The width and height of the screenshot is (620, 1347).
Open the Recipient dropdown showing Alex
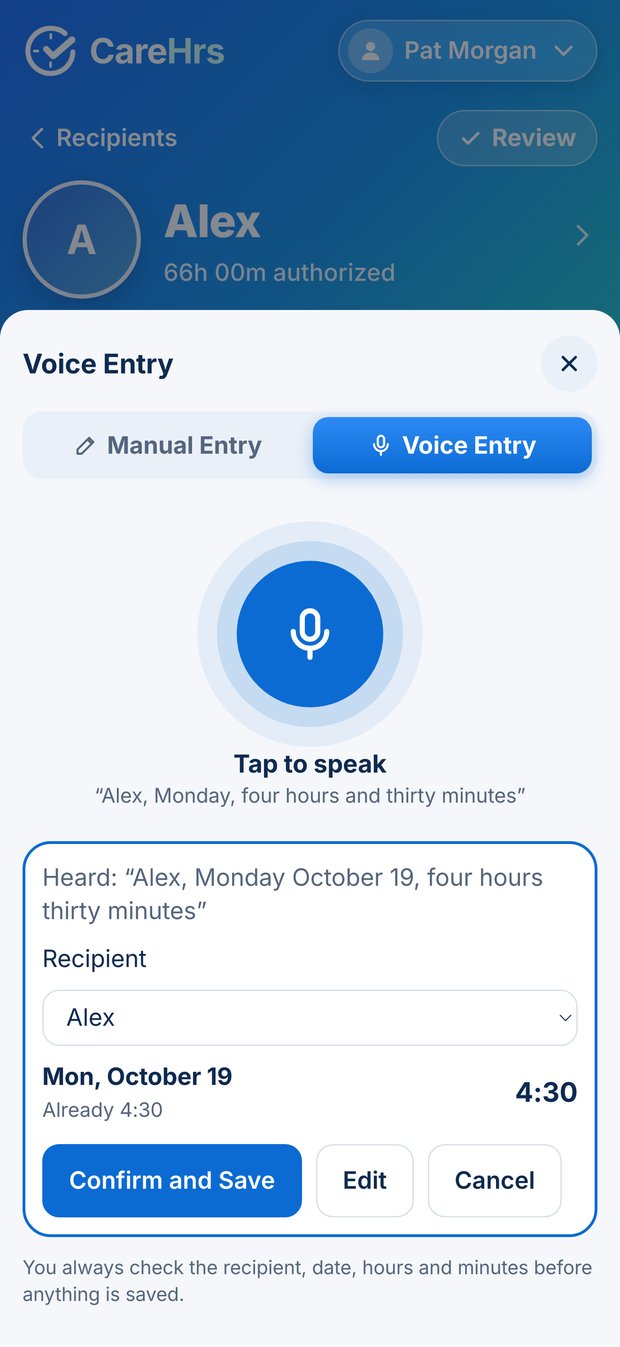(x=310, y=1018)
